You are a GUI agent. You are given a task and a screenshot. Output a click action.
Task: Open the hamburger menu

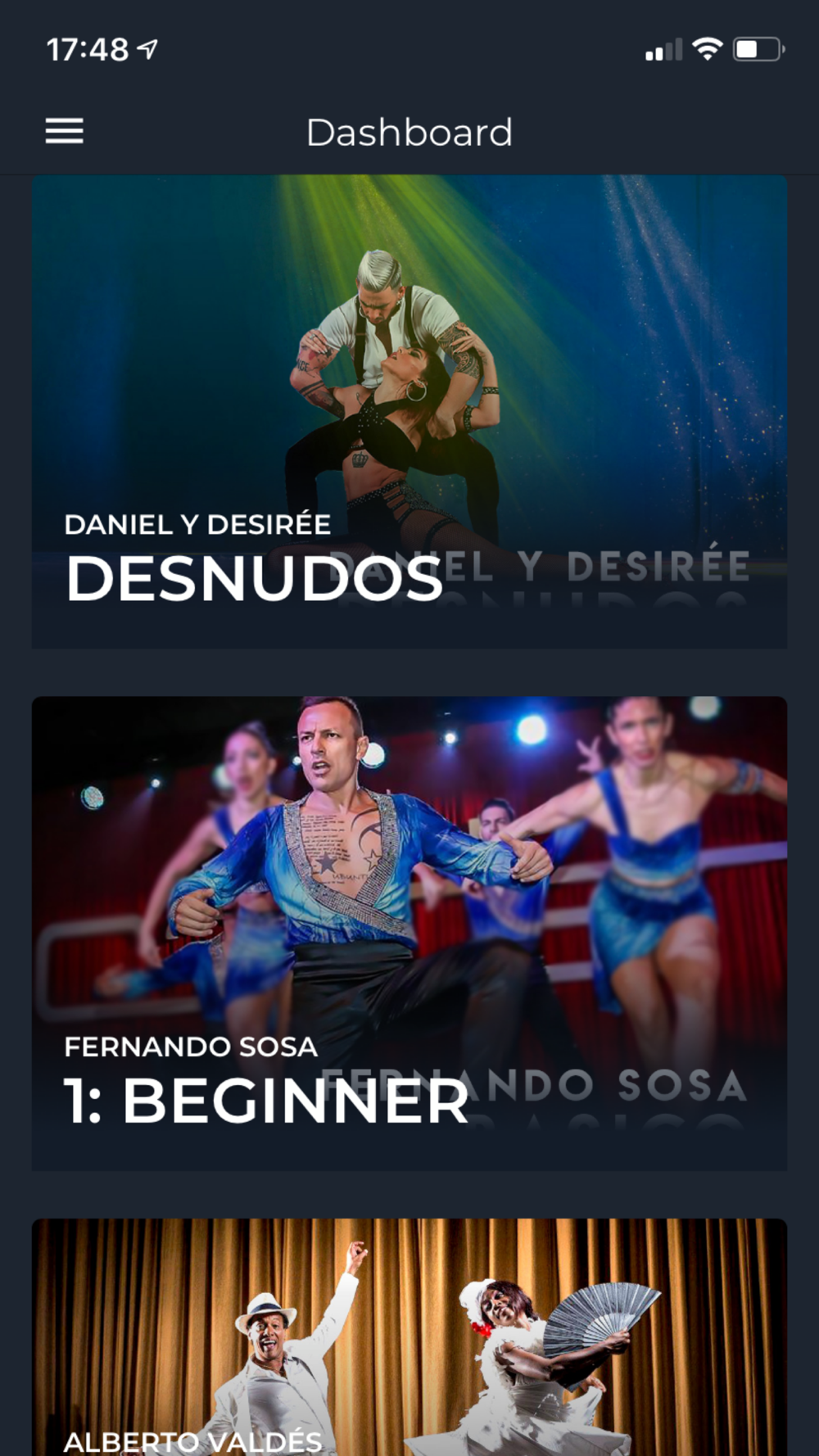64,131
